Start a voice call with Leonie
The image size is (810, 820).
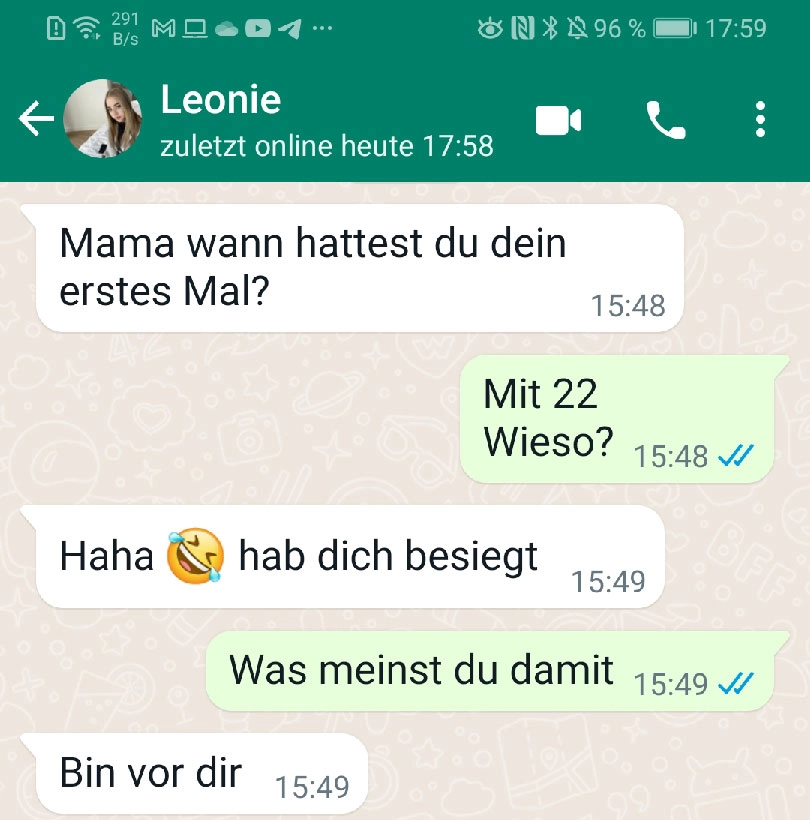coord(665,120)
